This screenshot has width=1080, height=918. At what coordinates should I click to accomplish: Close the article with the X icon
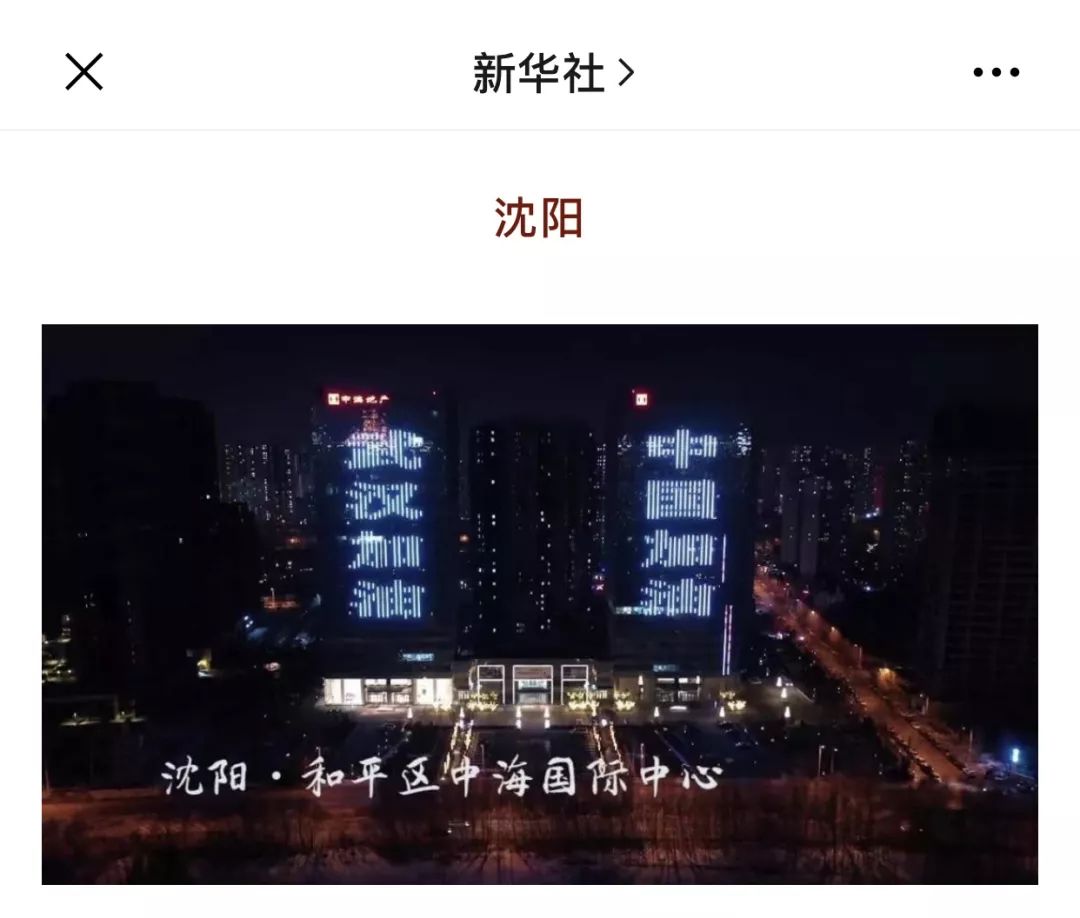tap(84, 72)
